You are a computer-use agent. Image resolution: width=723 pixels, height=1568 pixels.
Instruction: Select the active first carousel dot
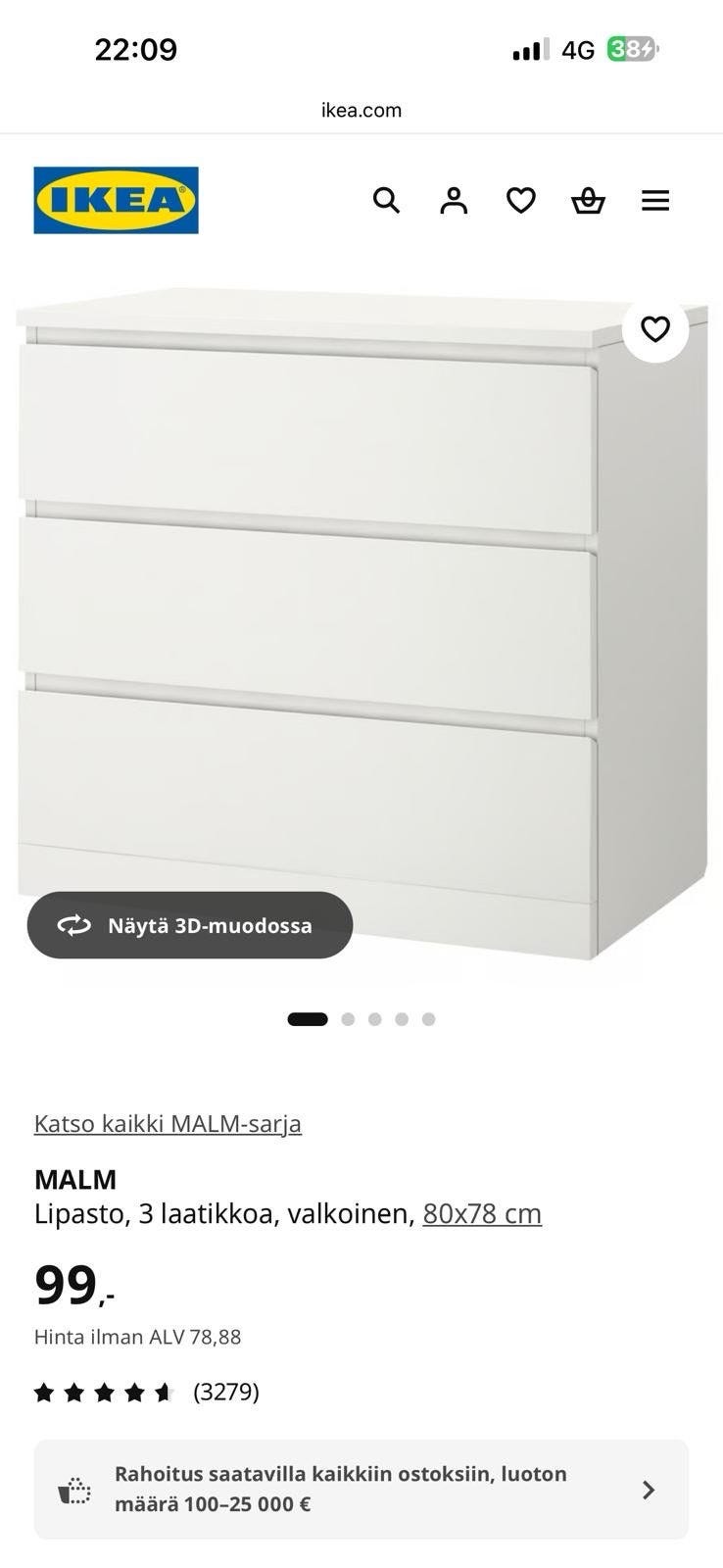pyautogui.click(x=308, y=1018)
